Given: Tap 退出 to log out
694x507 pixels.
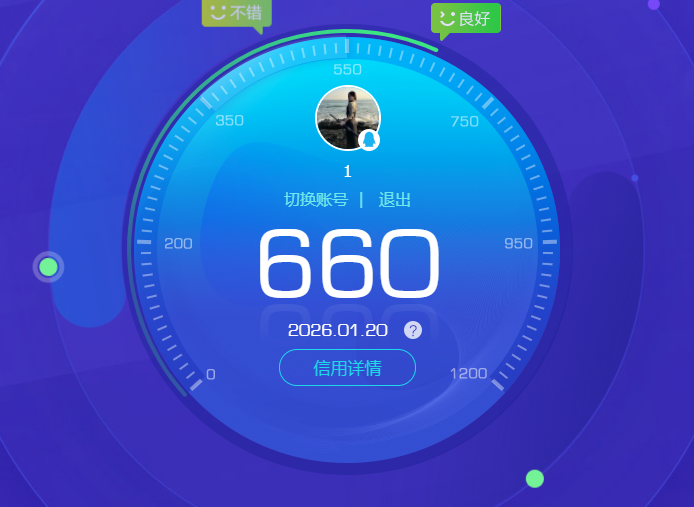Looking at the screenshot, I should point(394,200).
